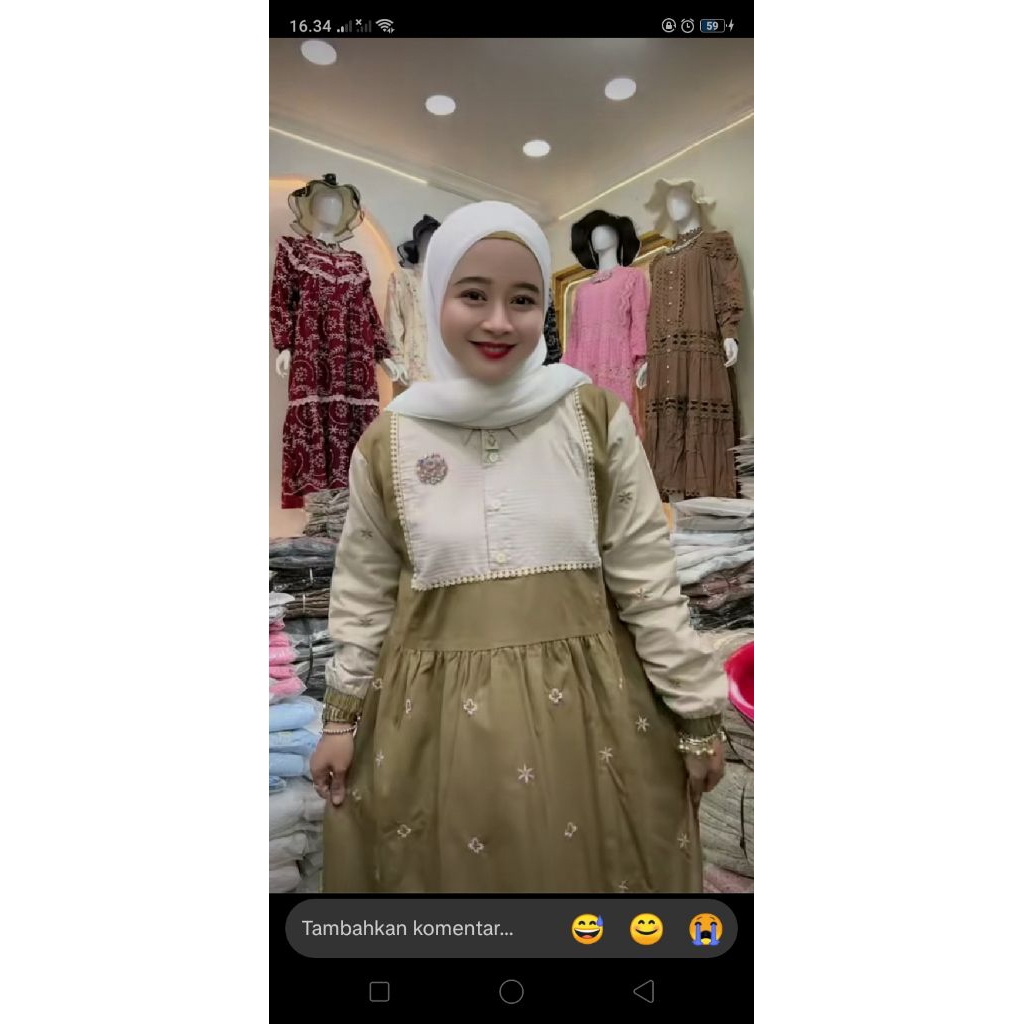Tap the Tambahkan komentar comment field
1024x1024 pixels.
pos(408,928)
